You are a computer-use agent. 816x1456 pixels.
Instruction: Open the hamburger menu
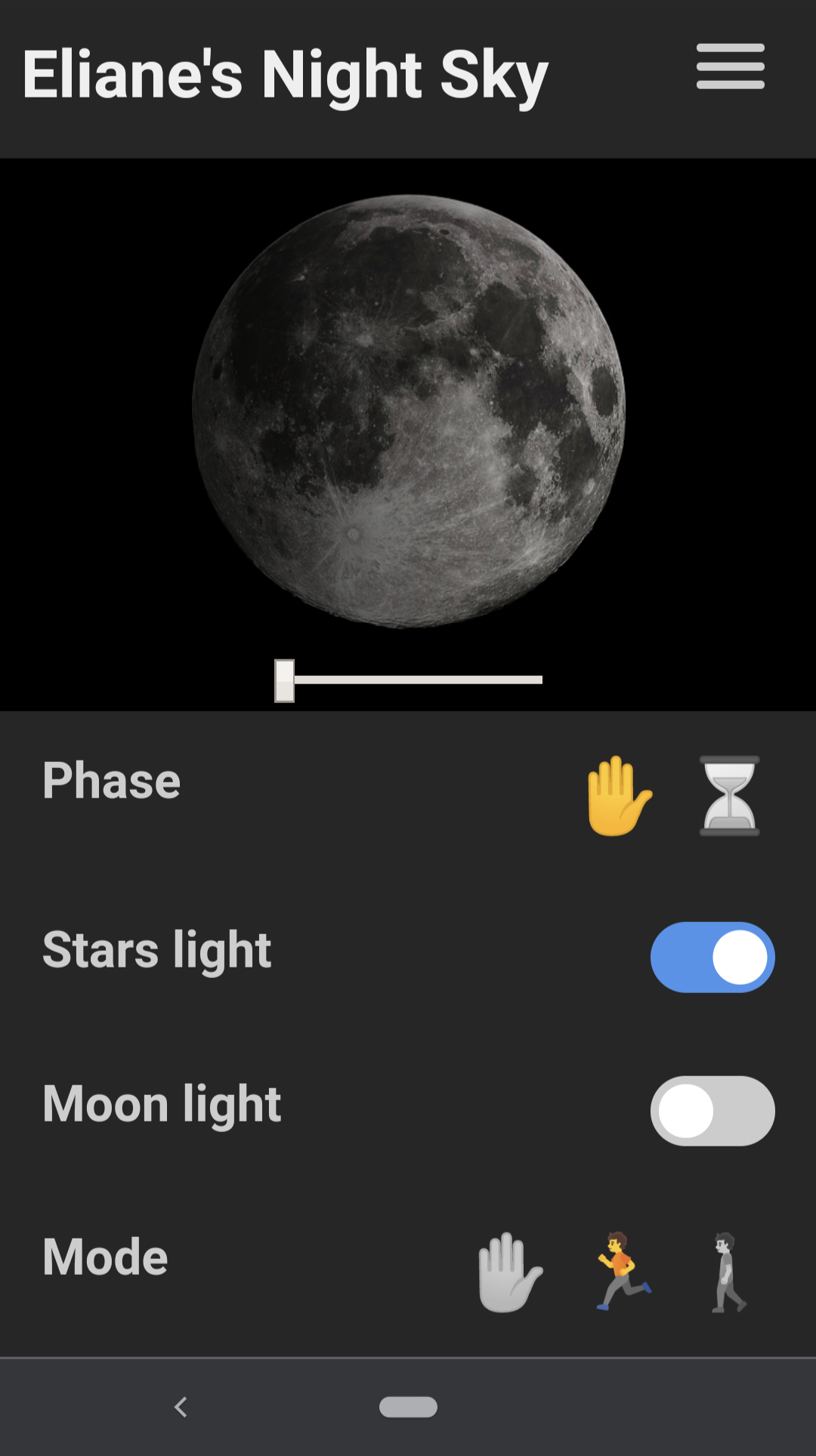coord(730,66)
